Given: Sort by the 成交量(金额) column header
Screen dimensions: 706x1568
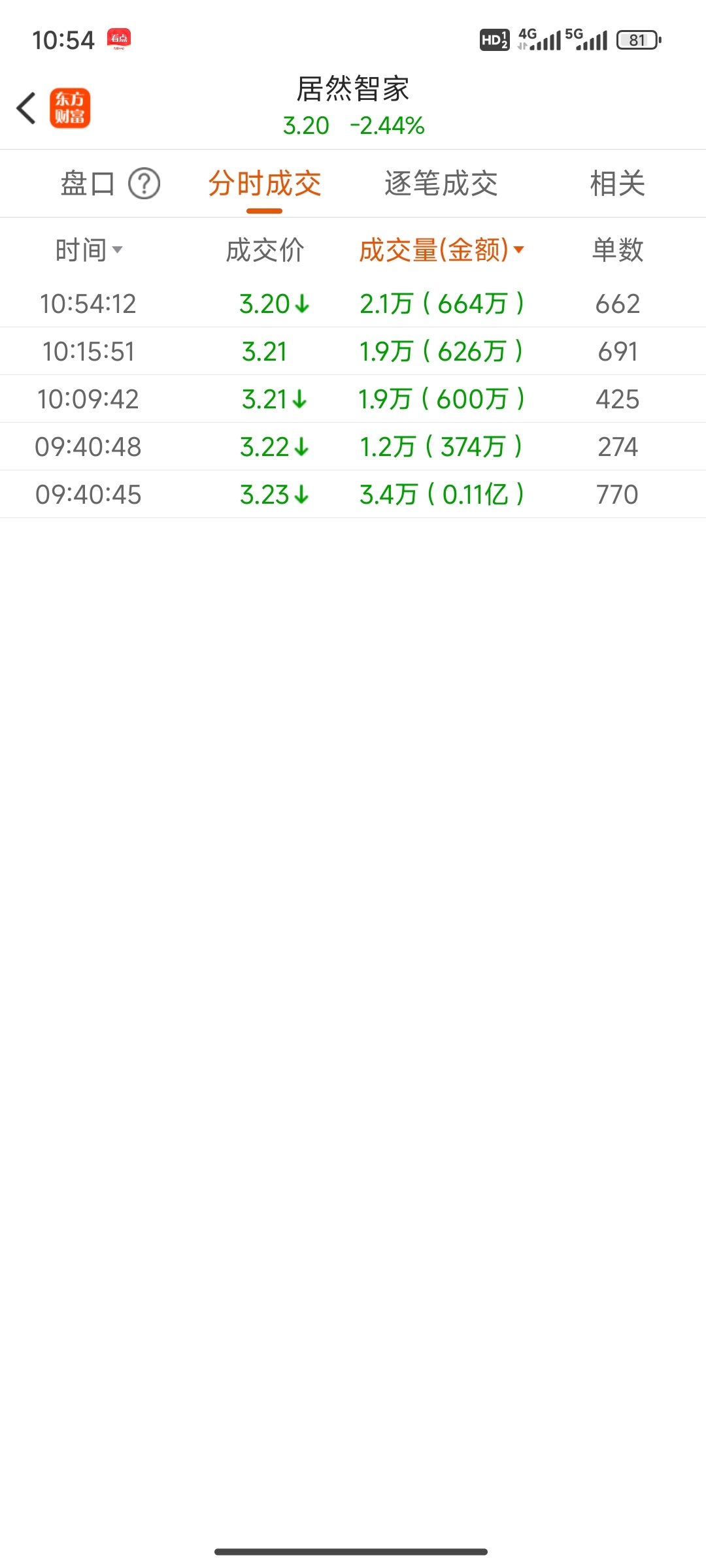Looking at the screenshot, I should 442,250.
